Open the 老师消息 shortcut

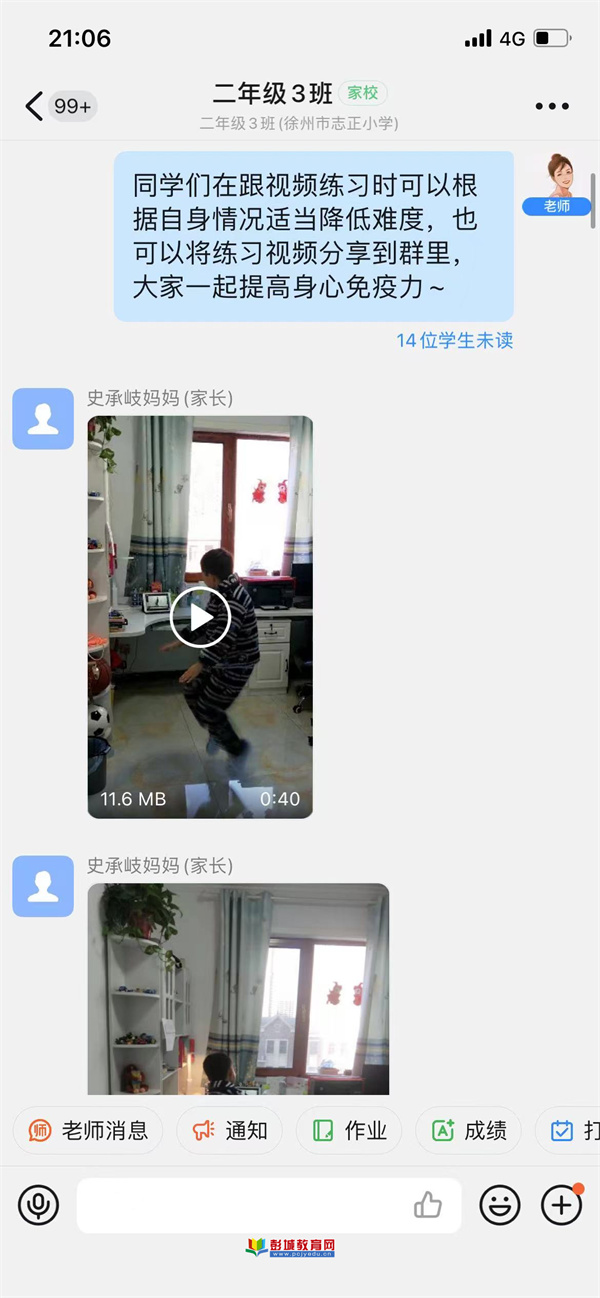88,1131
